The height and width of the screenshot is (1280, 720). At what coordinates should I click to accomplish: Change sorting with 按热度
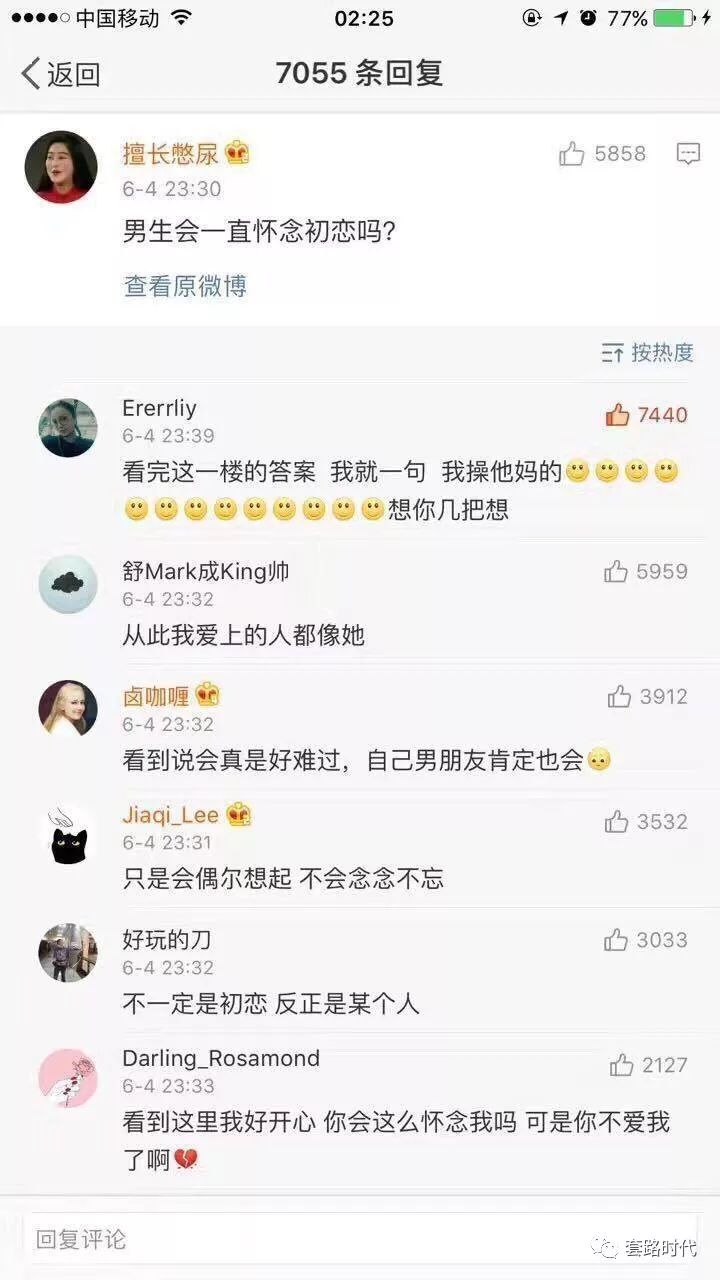pos(647,352)
